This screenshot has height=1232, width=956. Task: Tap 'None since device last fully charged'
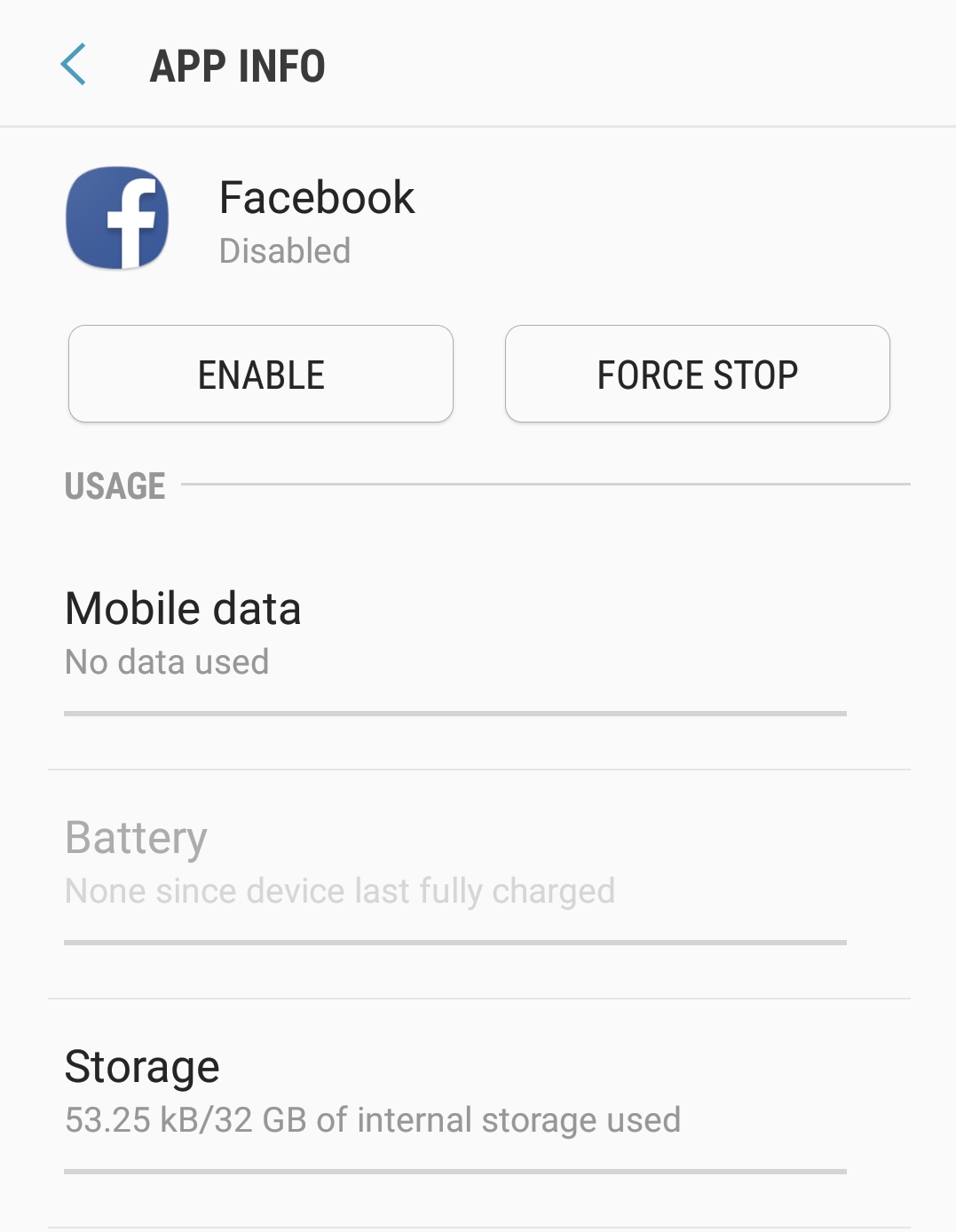point(340,890)
